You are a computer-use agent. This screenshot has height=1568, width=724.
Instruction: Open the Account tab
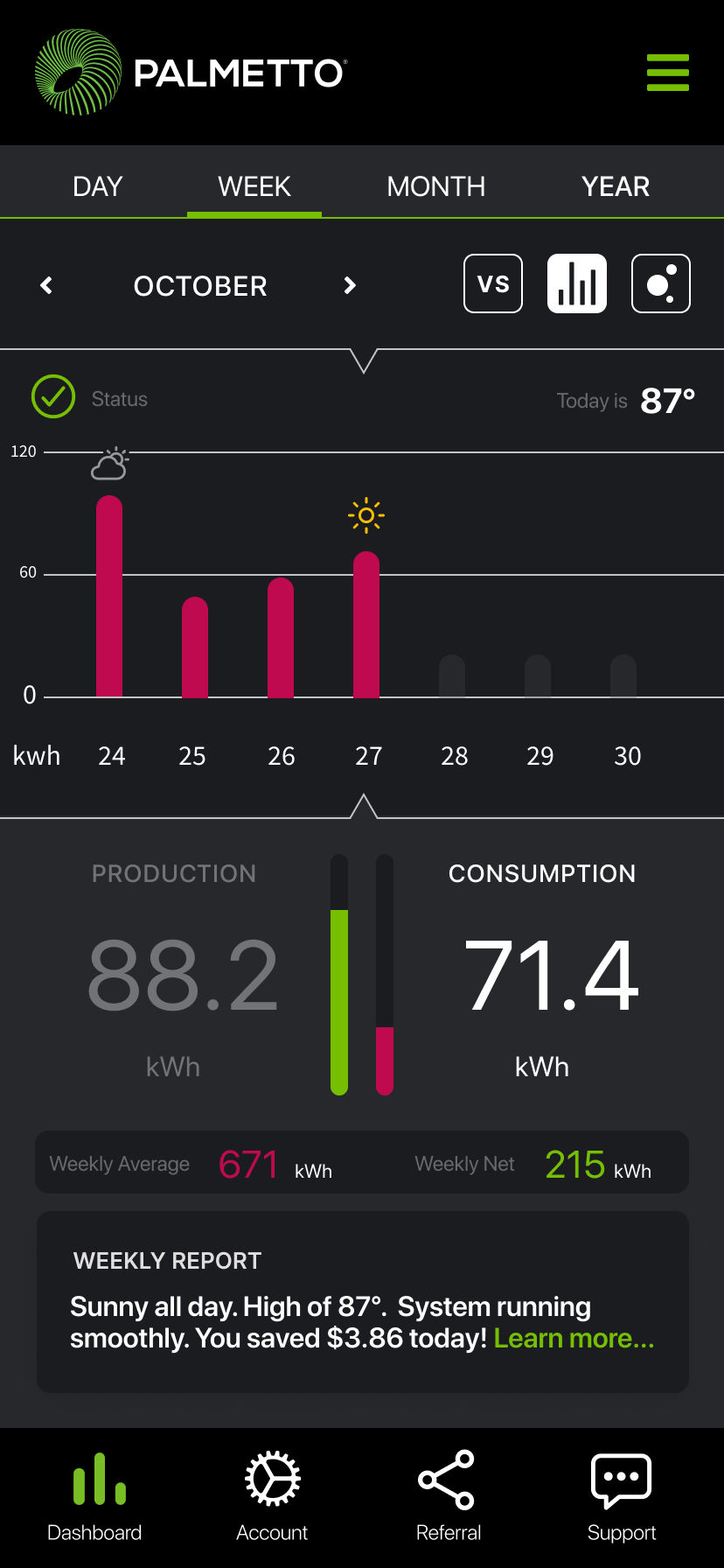(272, 1496)
